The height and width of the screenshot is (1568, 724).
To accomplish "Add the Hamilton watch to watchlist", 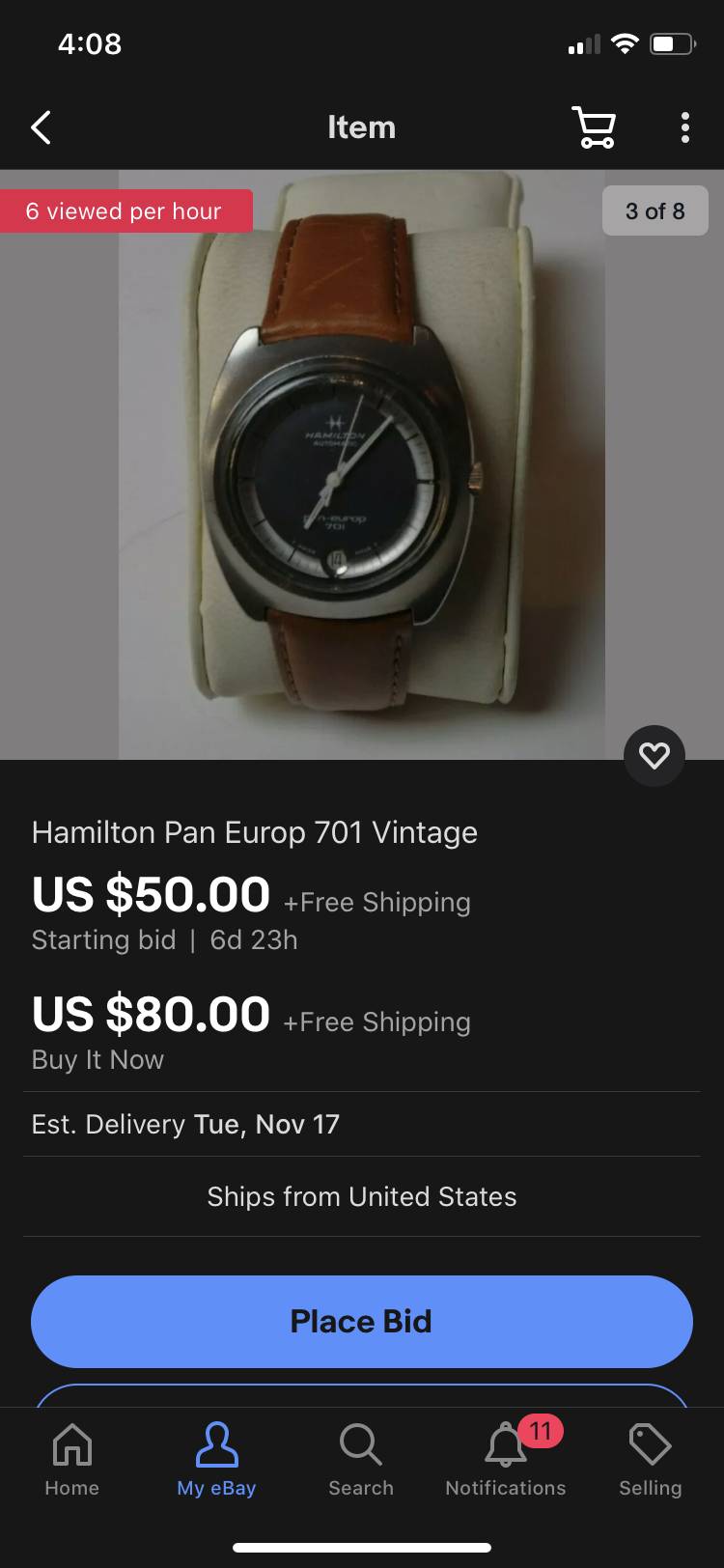I will click(654, 755).
